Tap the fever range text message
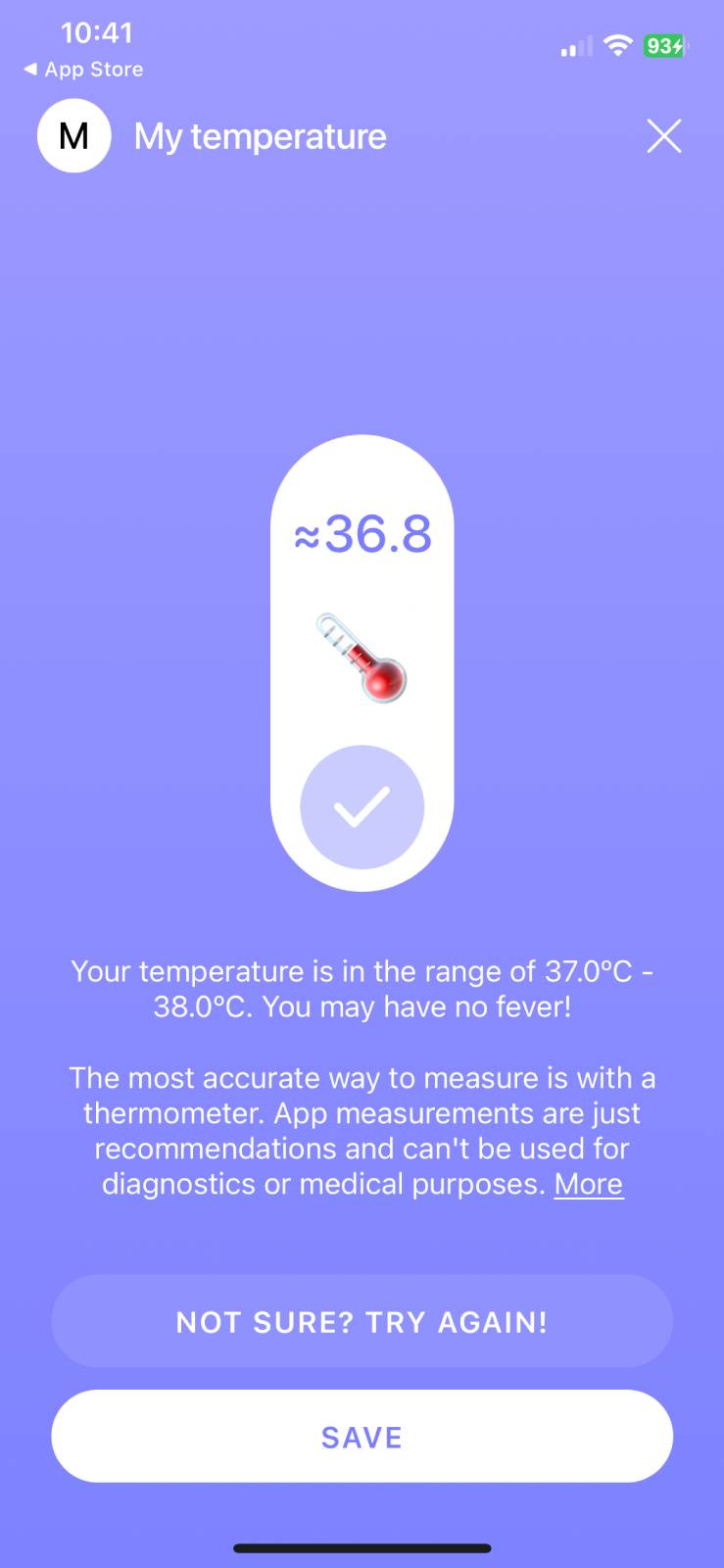 click(362, 989)
